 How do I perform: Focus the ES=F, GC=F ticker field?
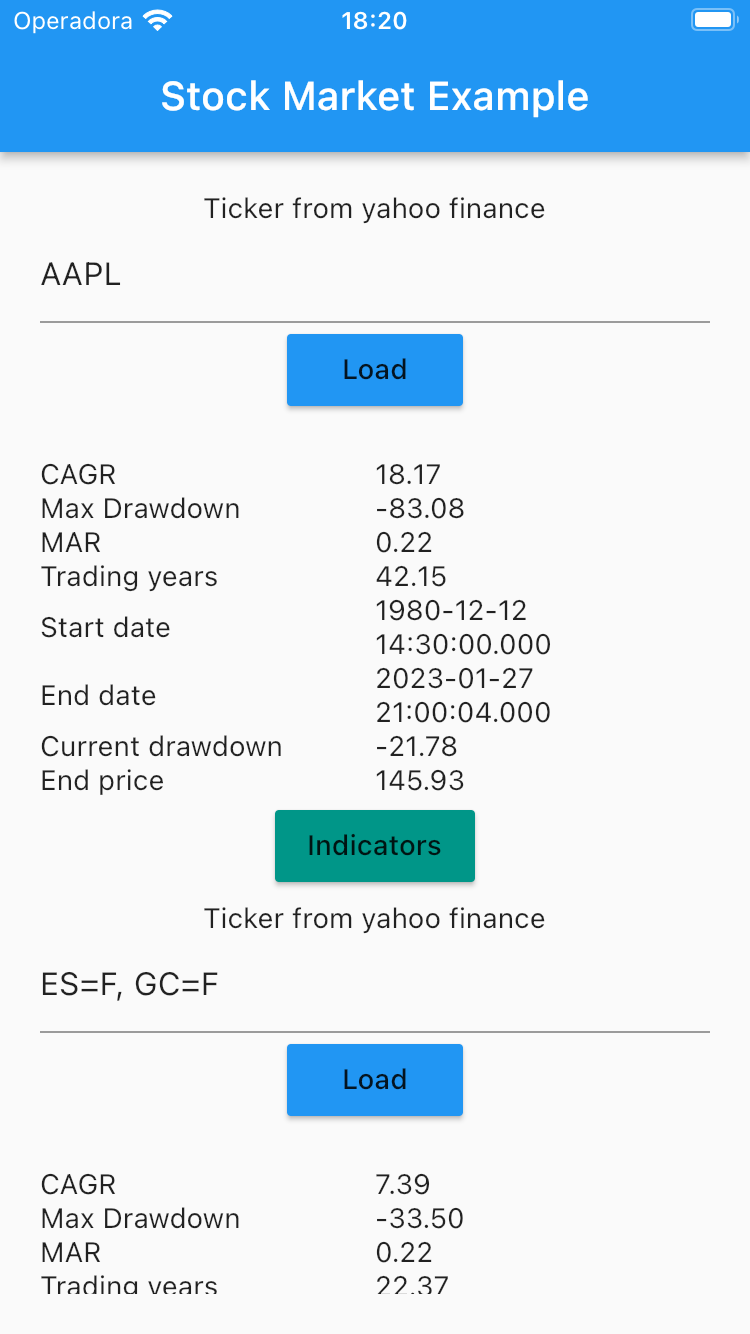[374, 985]
